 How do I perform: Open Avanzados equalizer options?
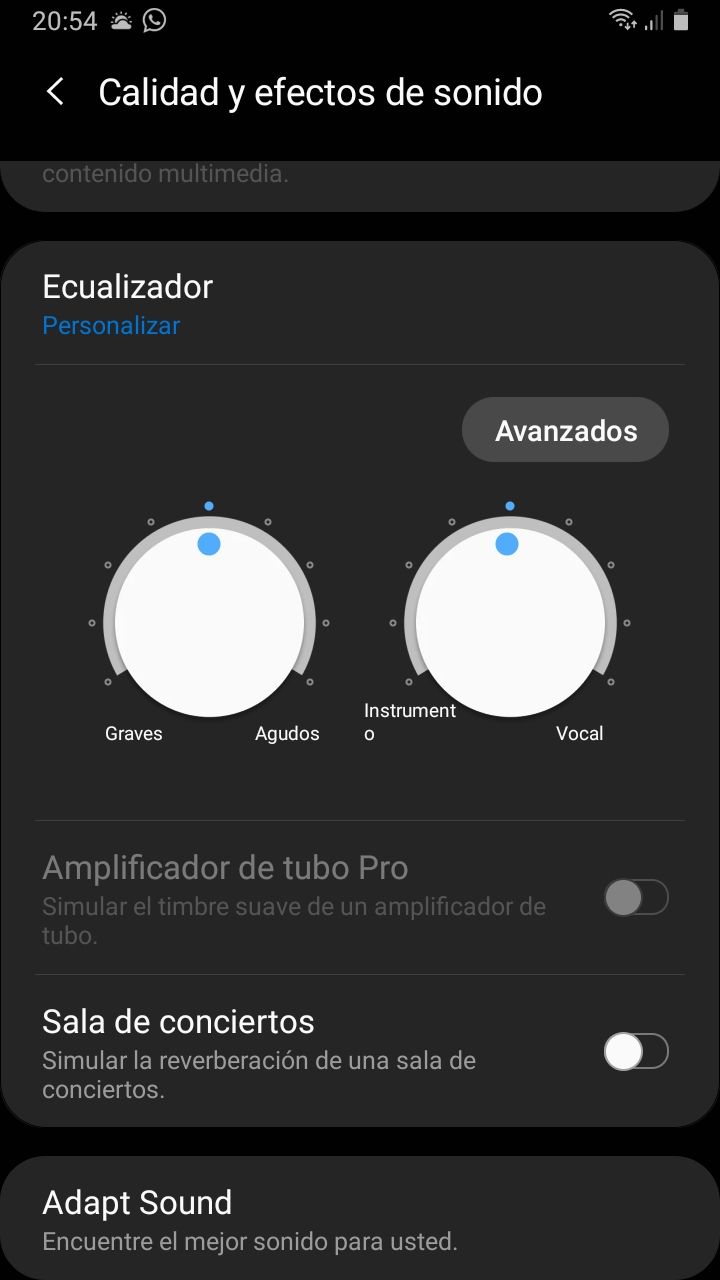pos(565,429)
